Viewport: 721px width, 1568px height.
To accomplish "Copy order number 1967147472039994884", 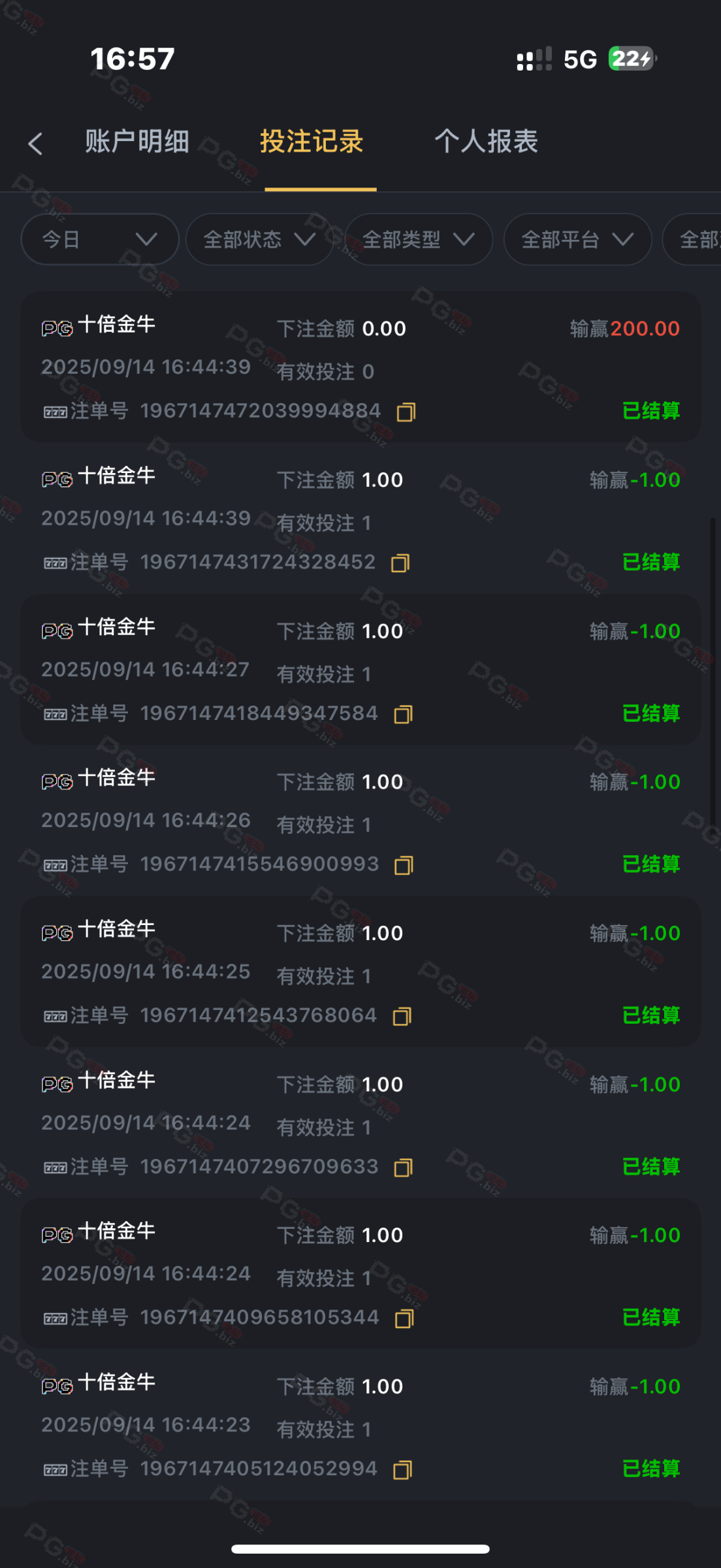I will click(406, 412).
